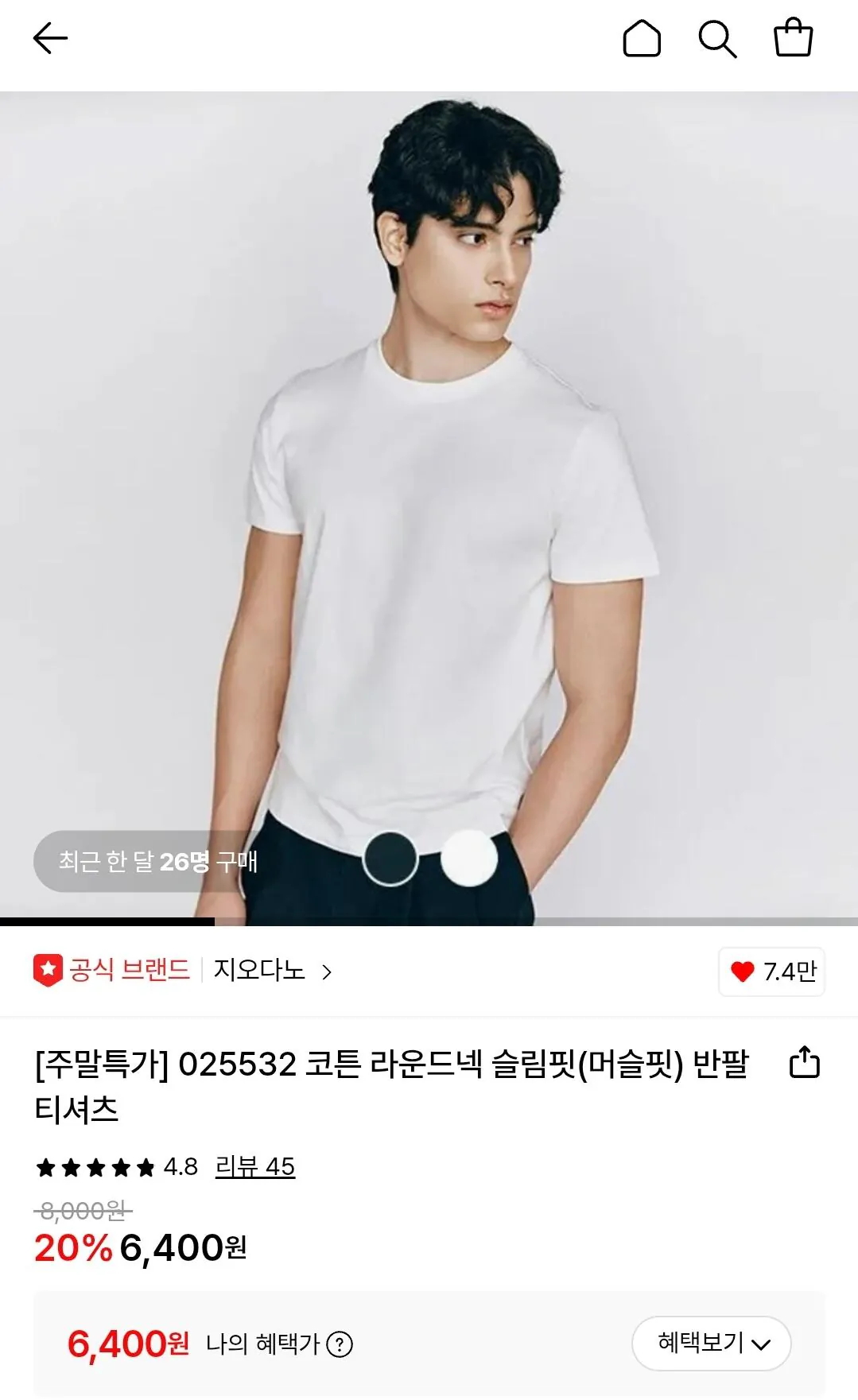This screenshot has height=1400, width=858.
Task: Open the home screen icon
Action: (643, 37)
